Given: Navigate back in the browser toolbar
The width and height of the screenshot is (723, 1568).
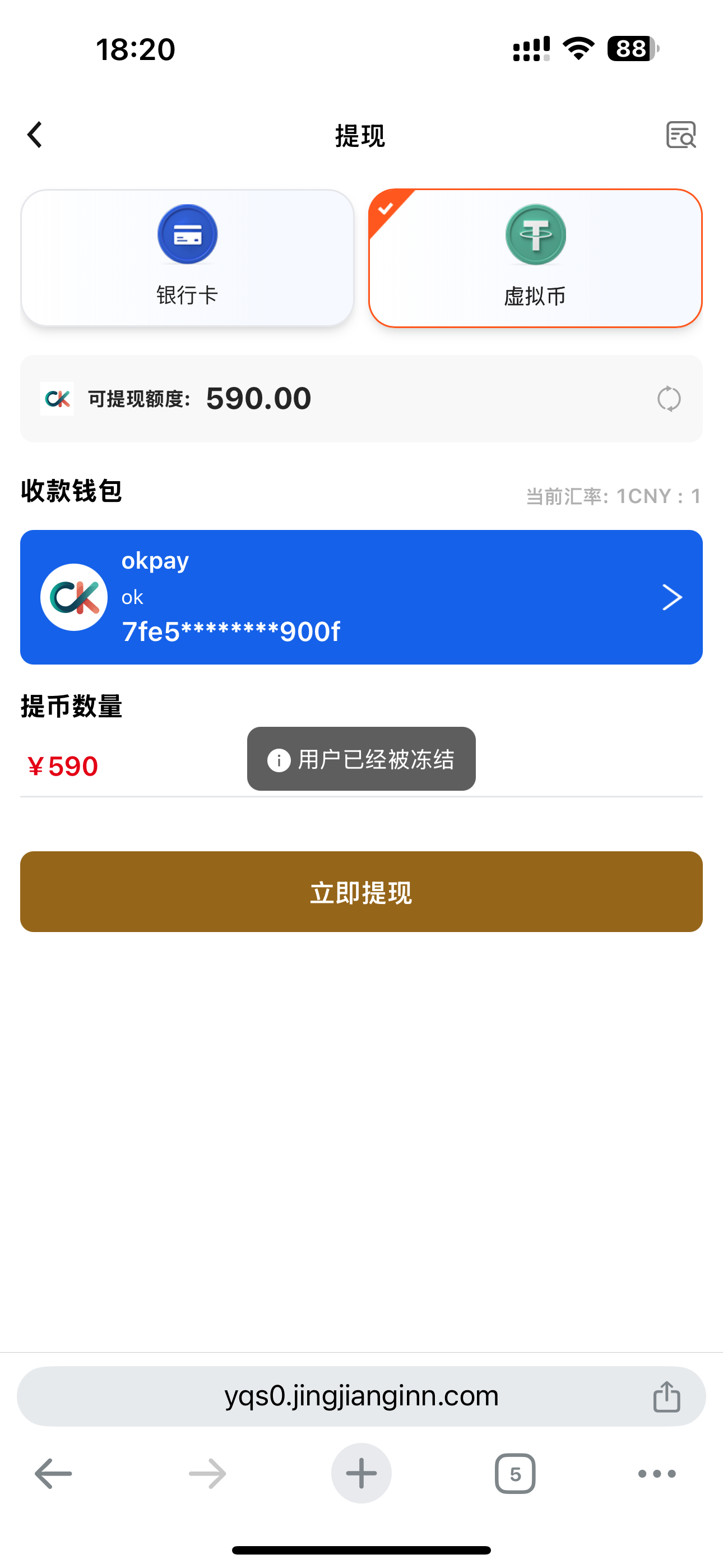Looking at the screenshot, I should coord(54,1474).
